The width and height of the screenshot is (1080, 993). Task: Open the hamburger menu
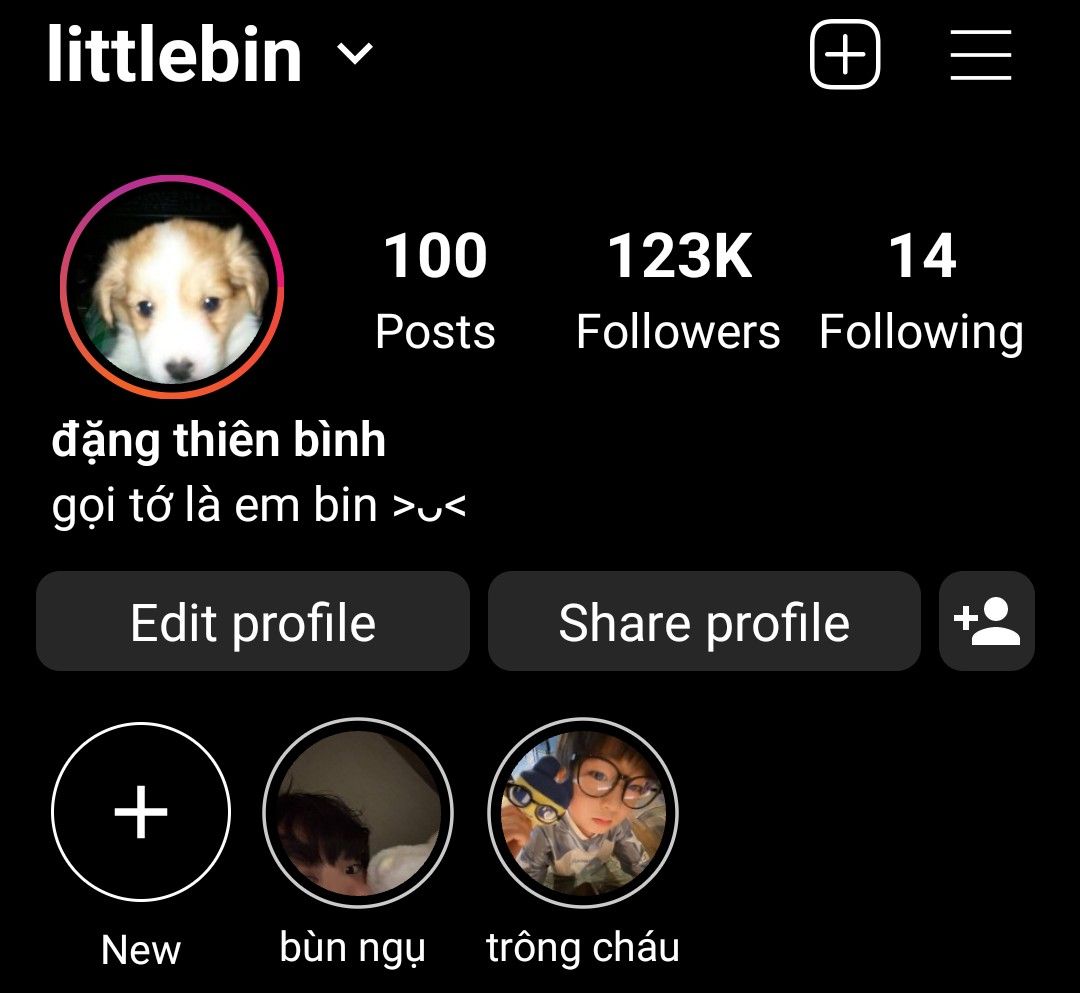(981, 54)
